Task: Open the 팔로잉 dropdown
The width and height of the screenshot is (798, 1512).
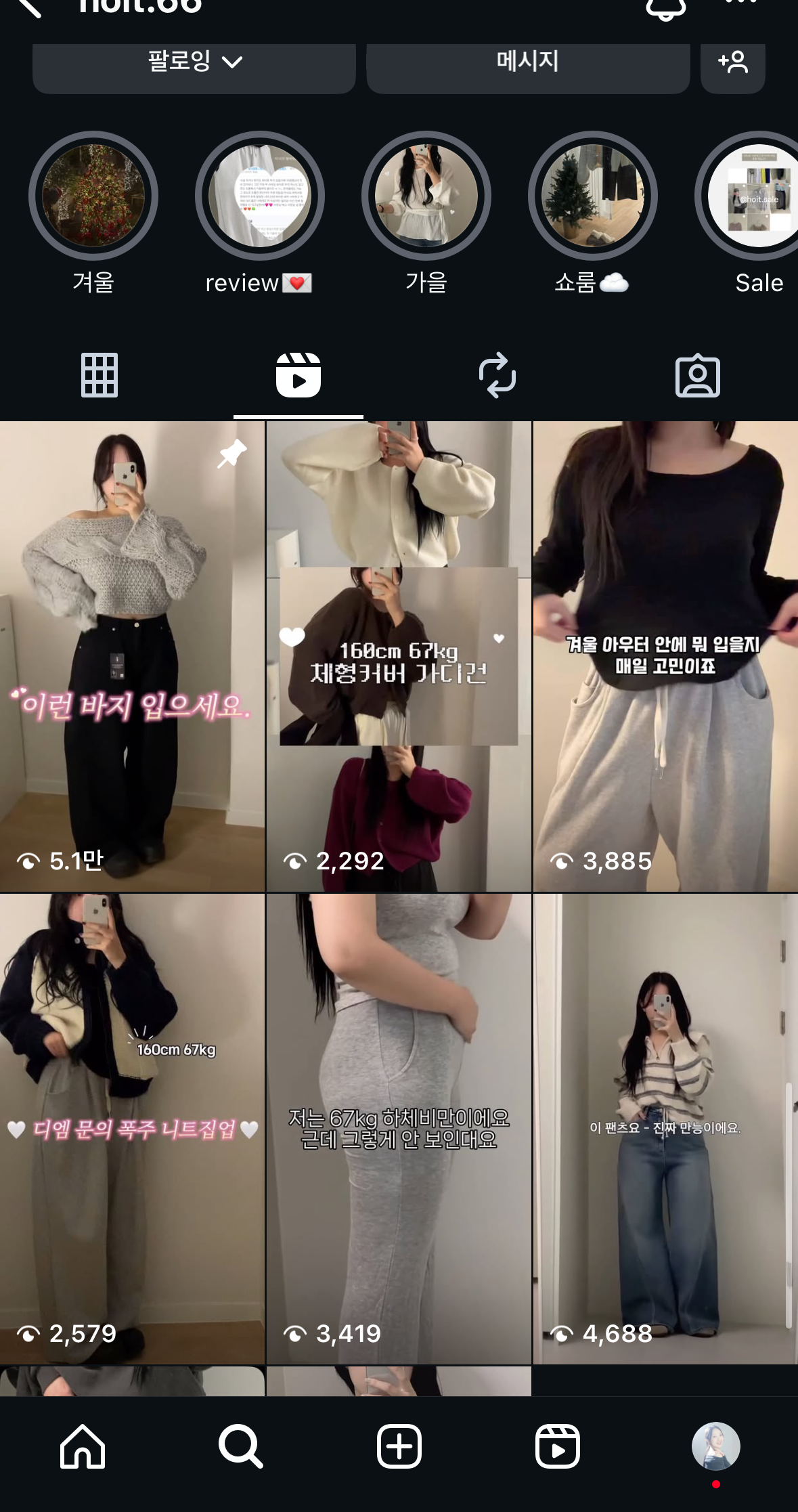Action: 194,63
